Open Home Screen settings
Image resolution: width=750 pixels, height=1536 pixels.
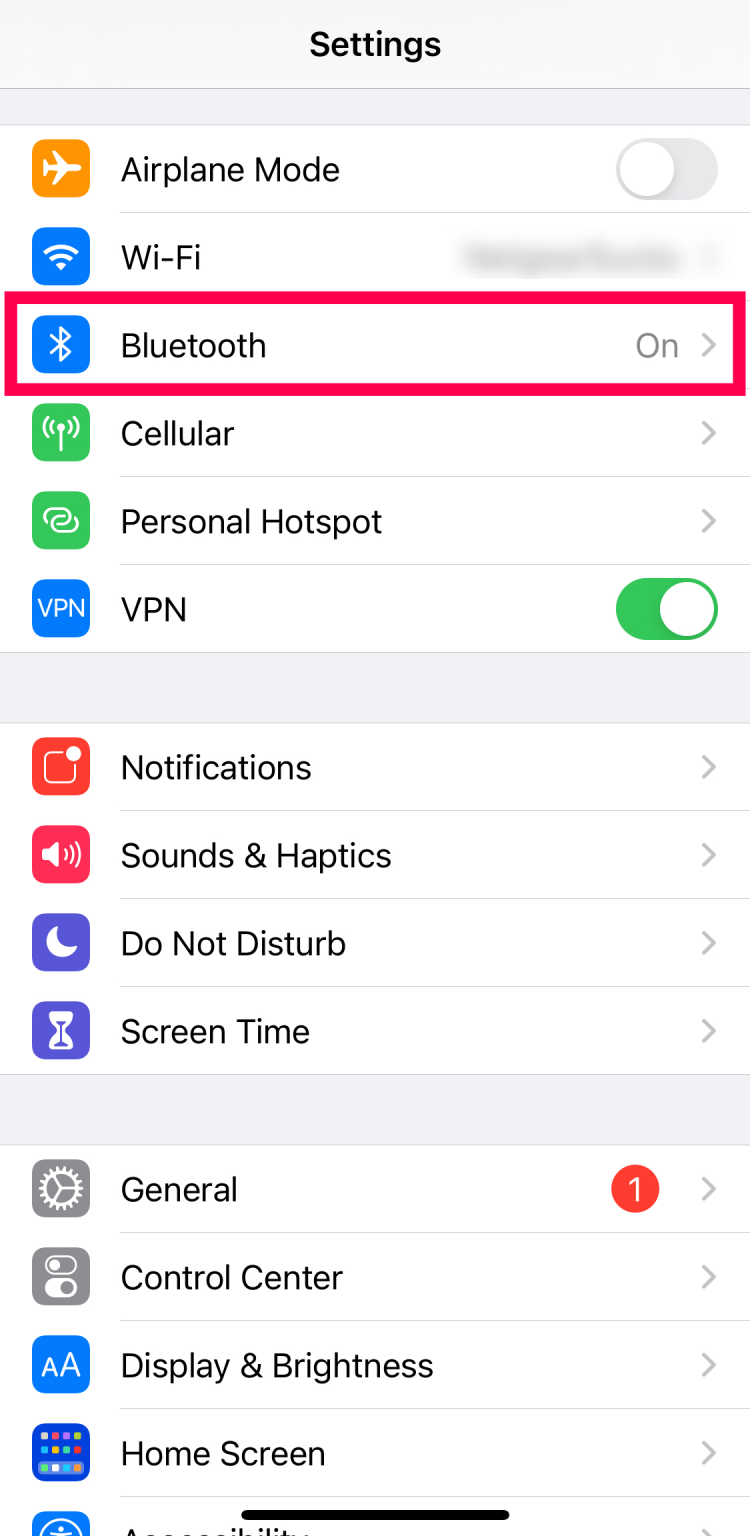tap(375, 1453)
